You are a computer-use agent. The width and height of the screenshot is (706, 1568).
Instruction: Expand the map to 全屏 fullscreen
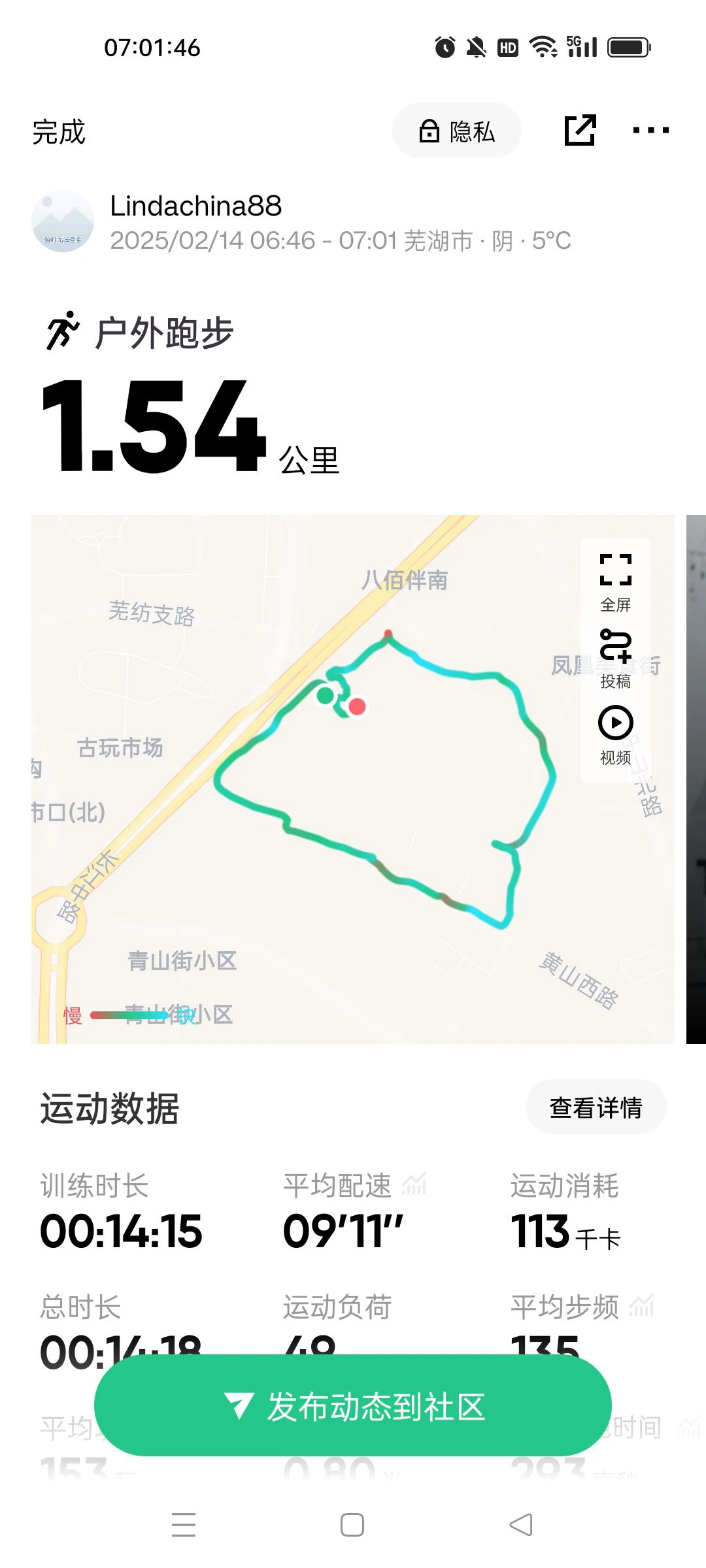coord(615,583)
